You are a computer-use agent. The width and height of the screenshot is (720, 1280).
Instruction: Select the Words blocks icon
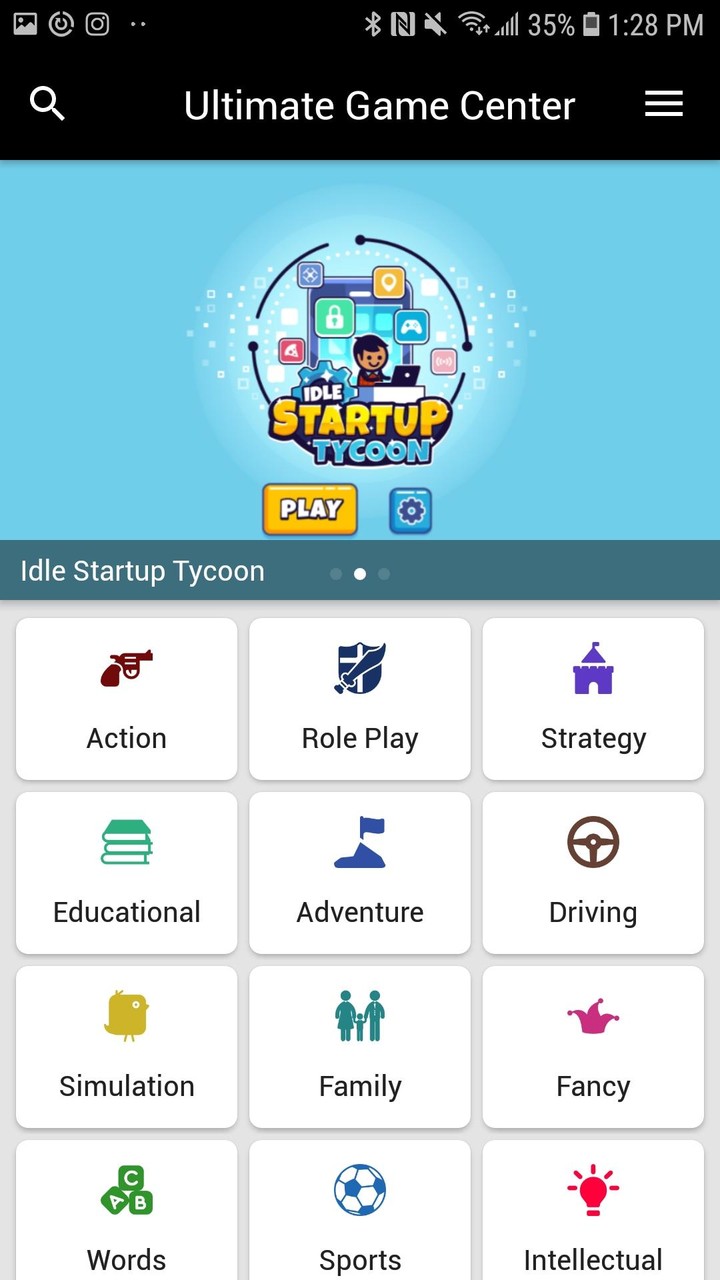point(126,1190)
